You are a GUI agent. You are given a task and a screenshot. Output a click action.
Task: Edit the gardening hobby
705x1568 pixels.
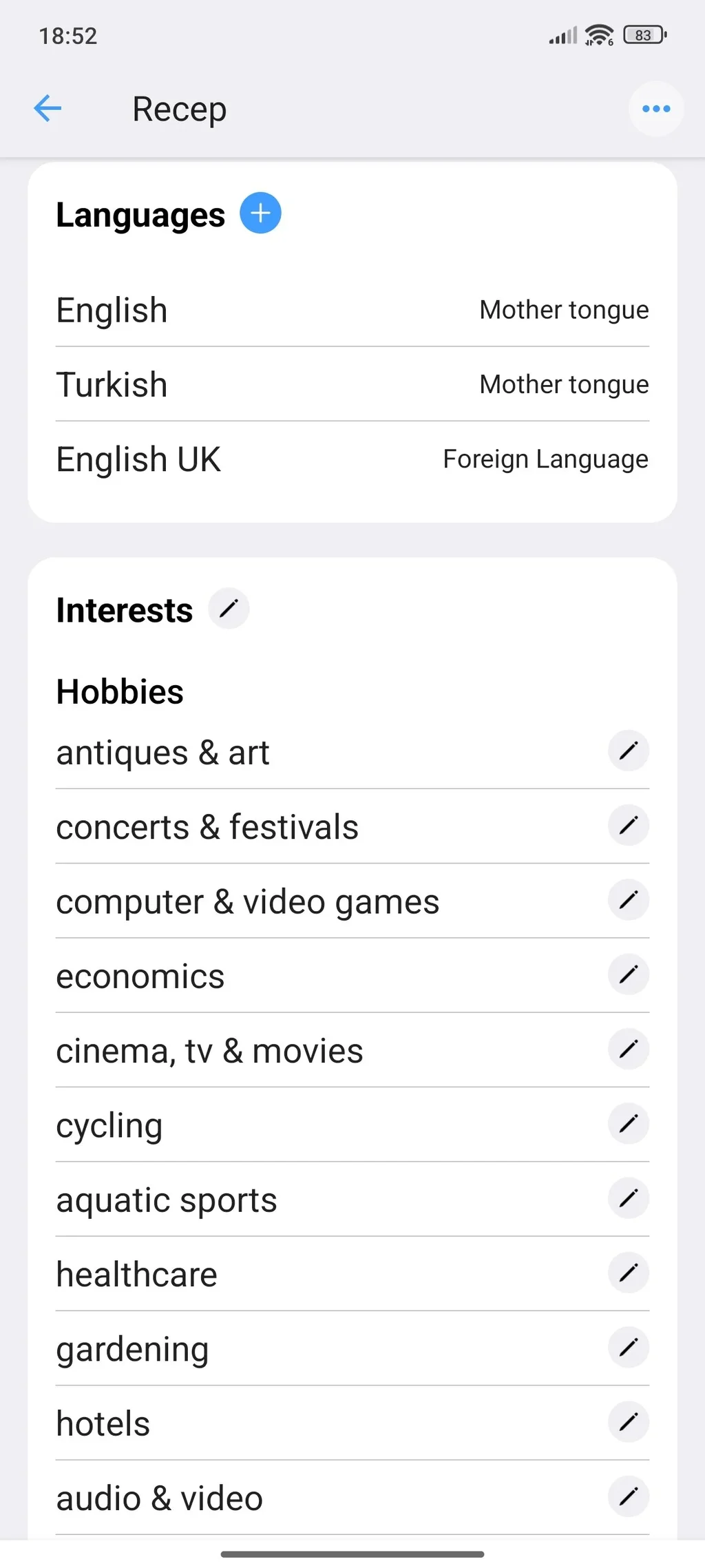pyautogui.click(x=628, y=1347)
